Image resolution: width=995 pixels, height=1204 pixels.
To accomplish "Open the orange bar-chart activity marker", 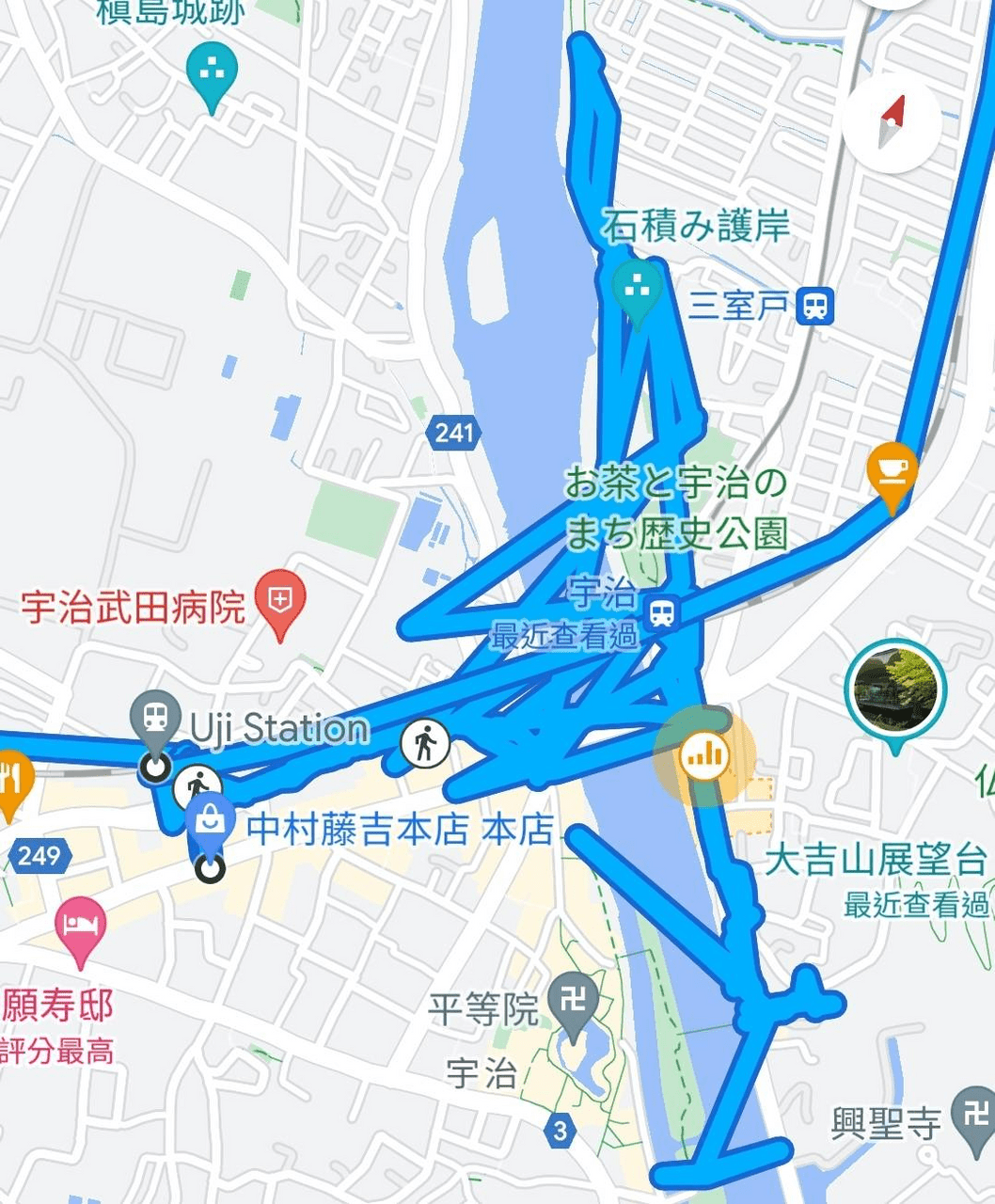I will click(705, 755).
